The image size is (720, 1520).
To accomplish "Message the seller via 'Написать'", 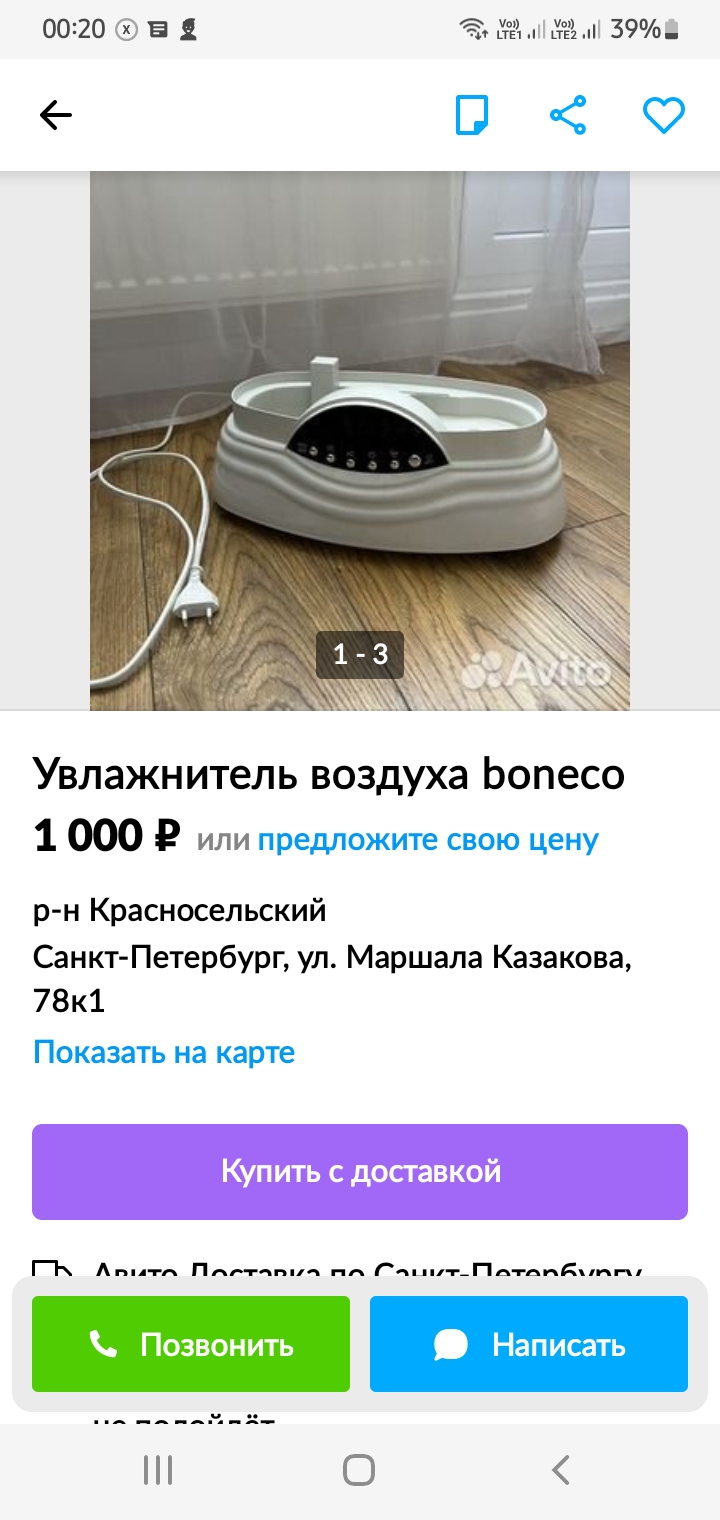I will [x=529, y=1344].
